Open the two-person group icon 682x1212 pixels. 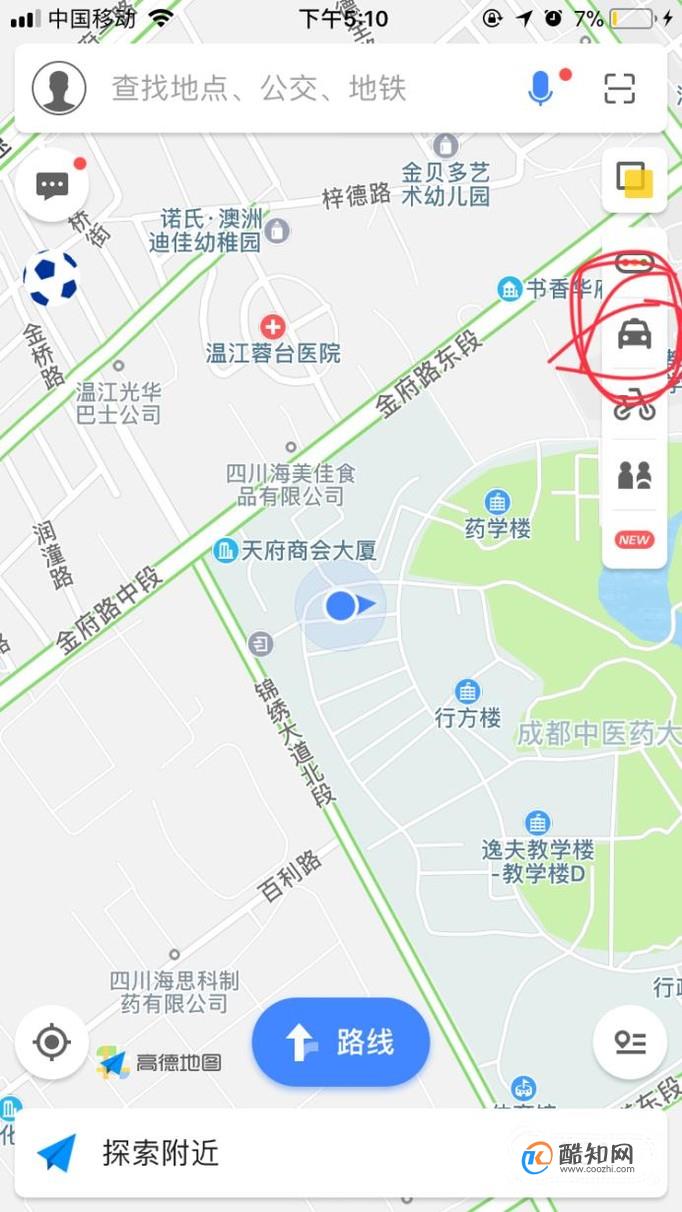(x=635, y=475)
